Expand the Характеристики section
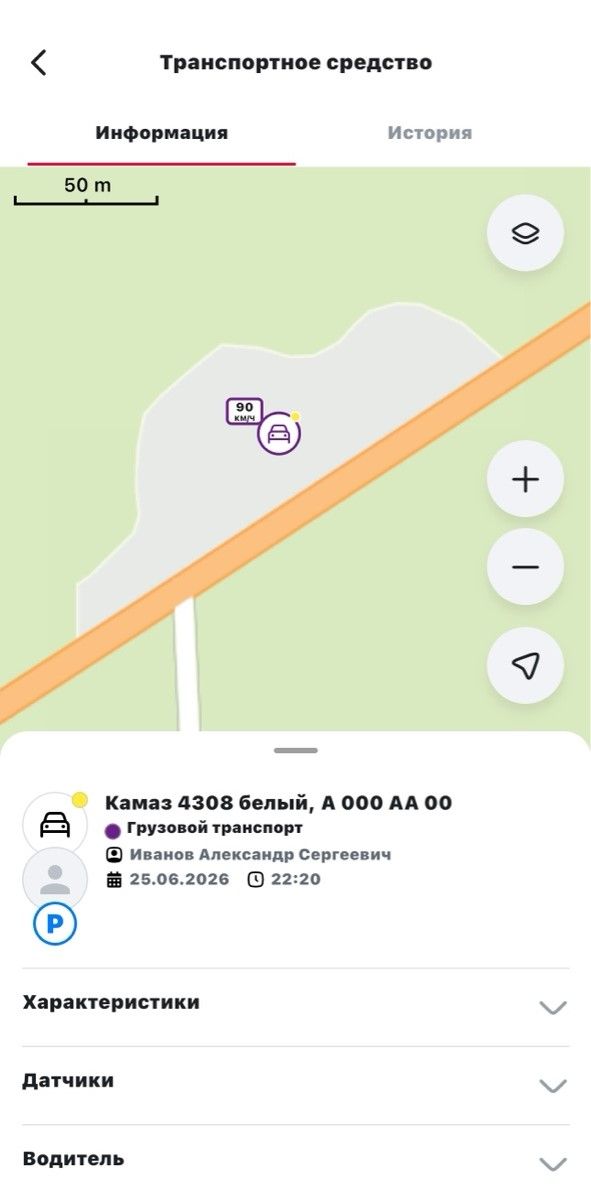The image size is (591, 1191). 296,1006
